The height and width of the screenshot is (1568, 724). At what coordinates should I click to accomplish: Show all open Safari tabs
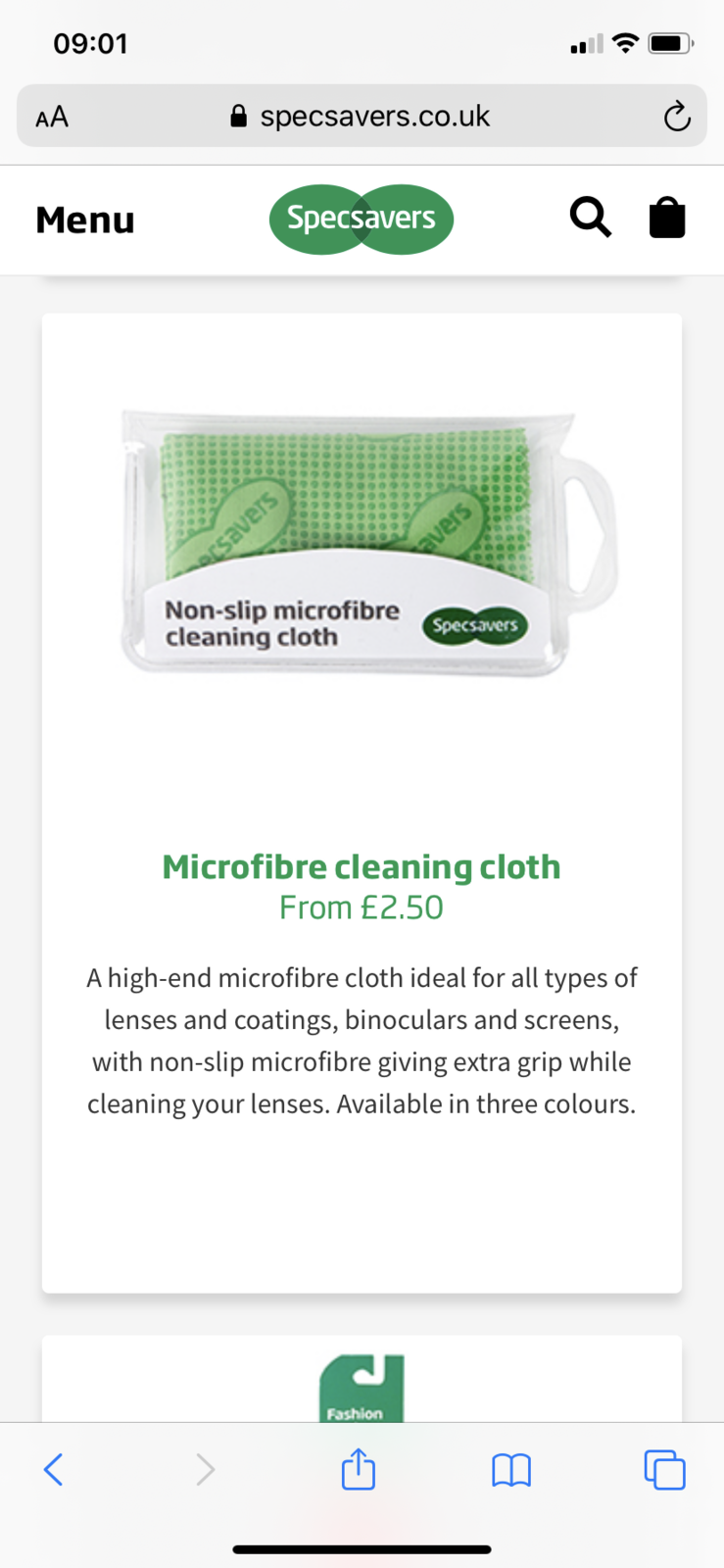click(x=664, y=1469)
